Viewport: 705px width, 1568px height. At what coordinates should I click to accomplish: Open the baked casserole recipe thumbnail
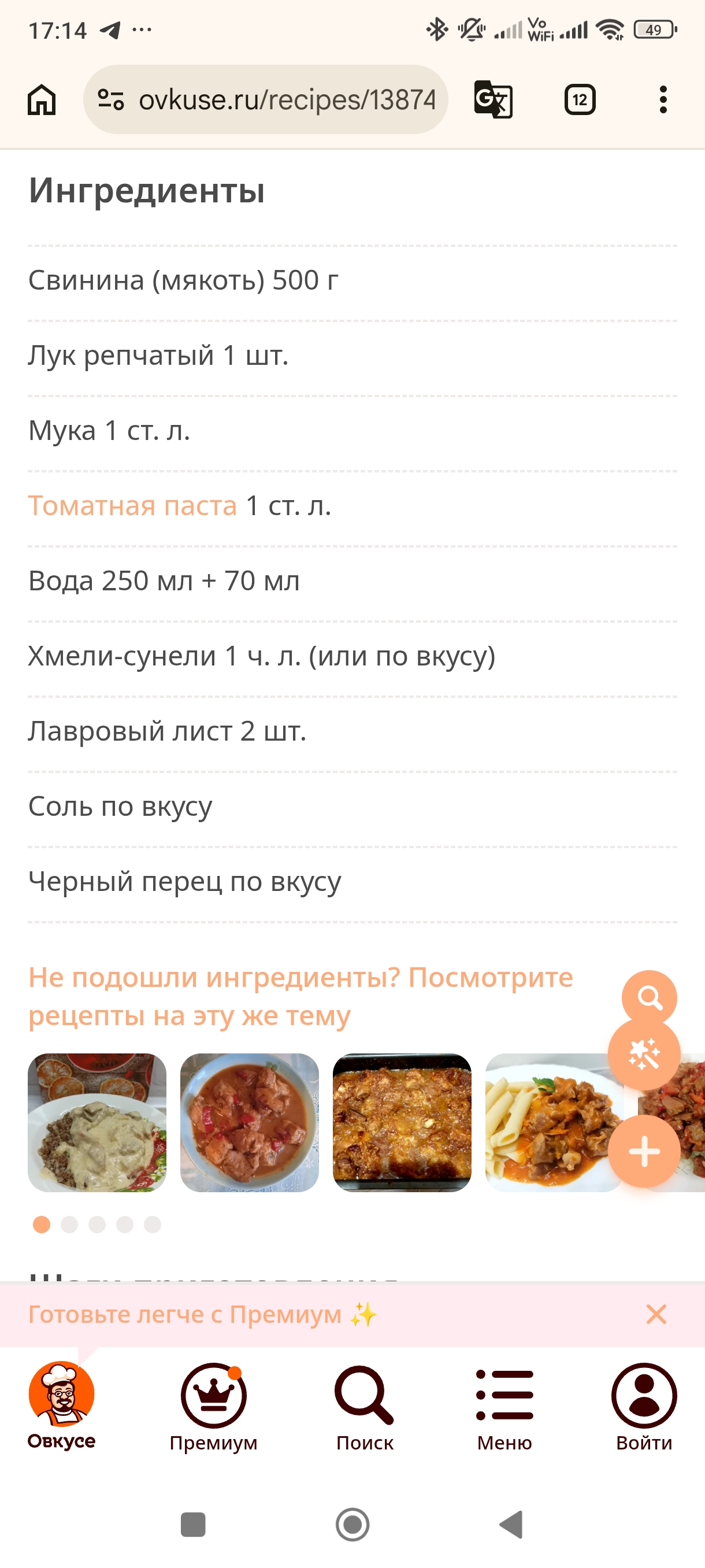tap(402, 1122)
